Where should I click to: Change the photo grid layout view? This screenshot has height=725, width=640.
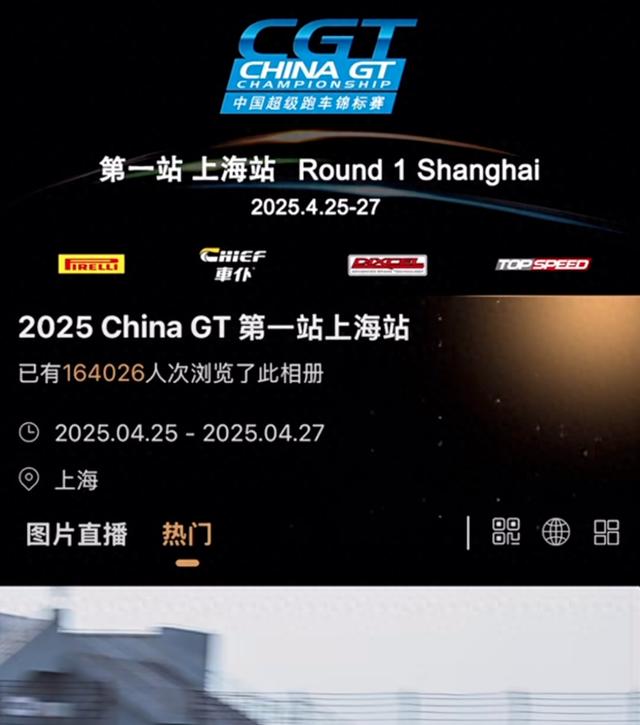point(606,532)
